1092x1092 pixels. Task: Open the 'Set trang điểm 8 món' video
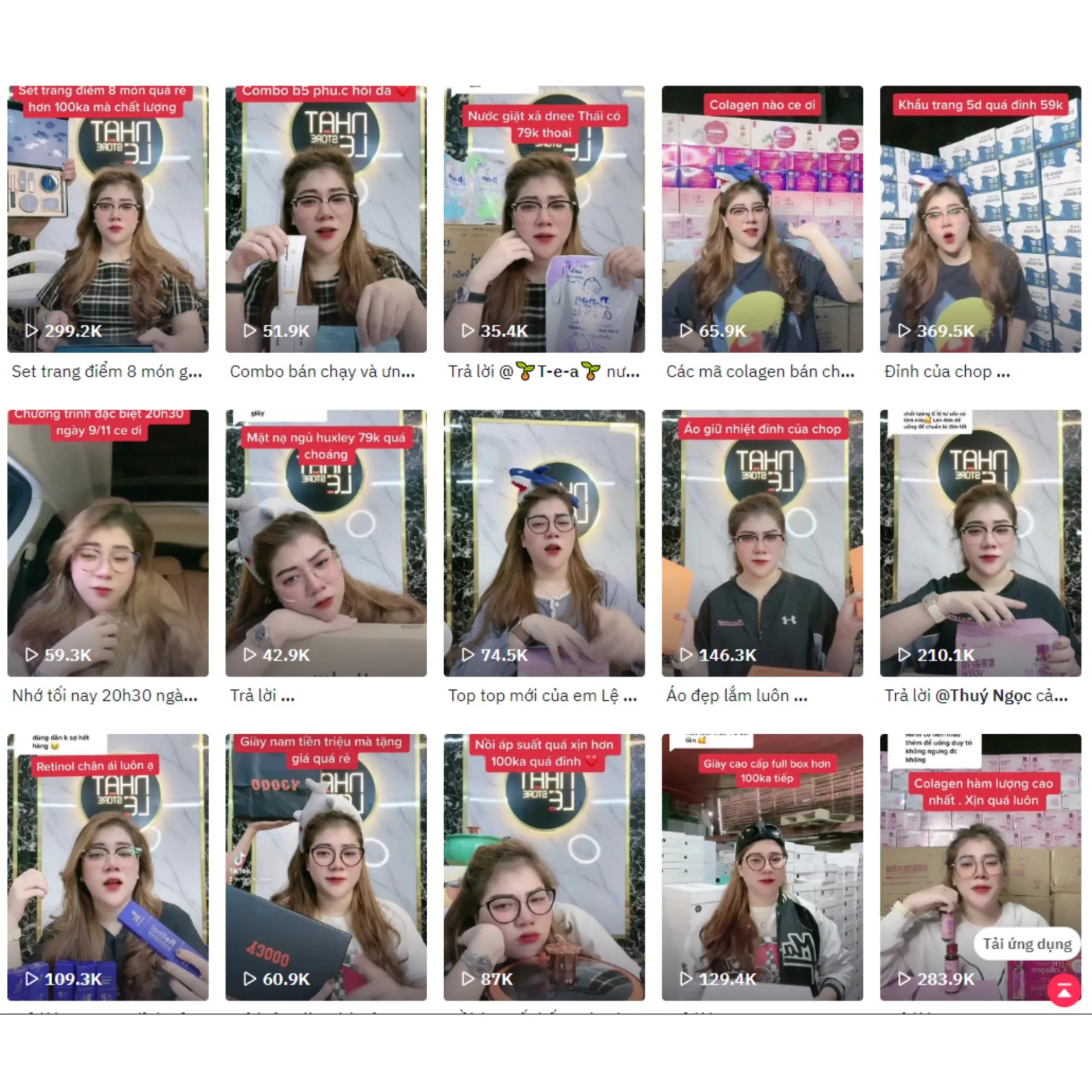[x=107, y=219]
